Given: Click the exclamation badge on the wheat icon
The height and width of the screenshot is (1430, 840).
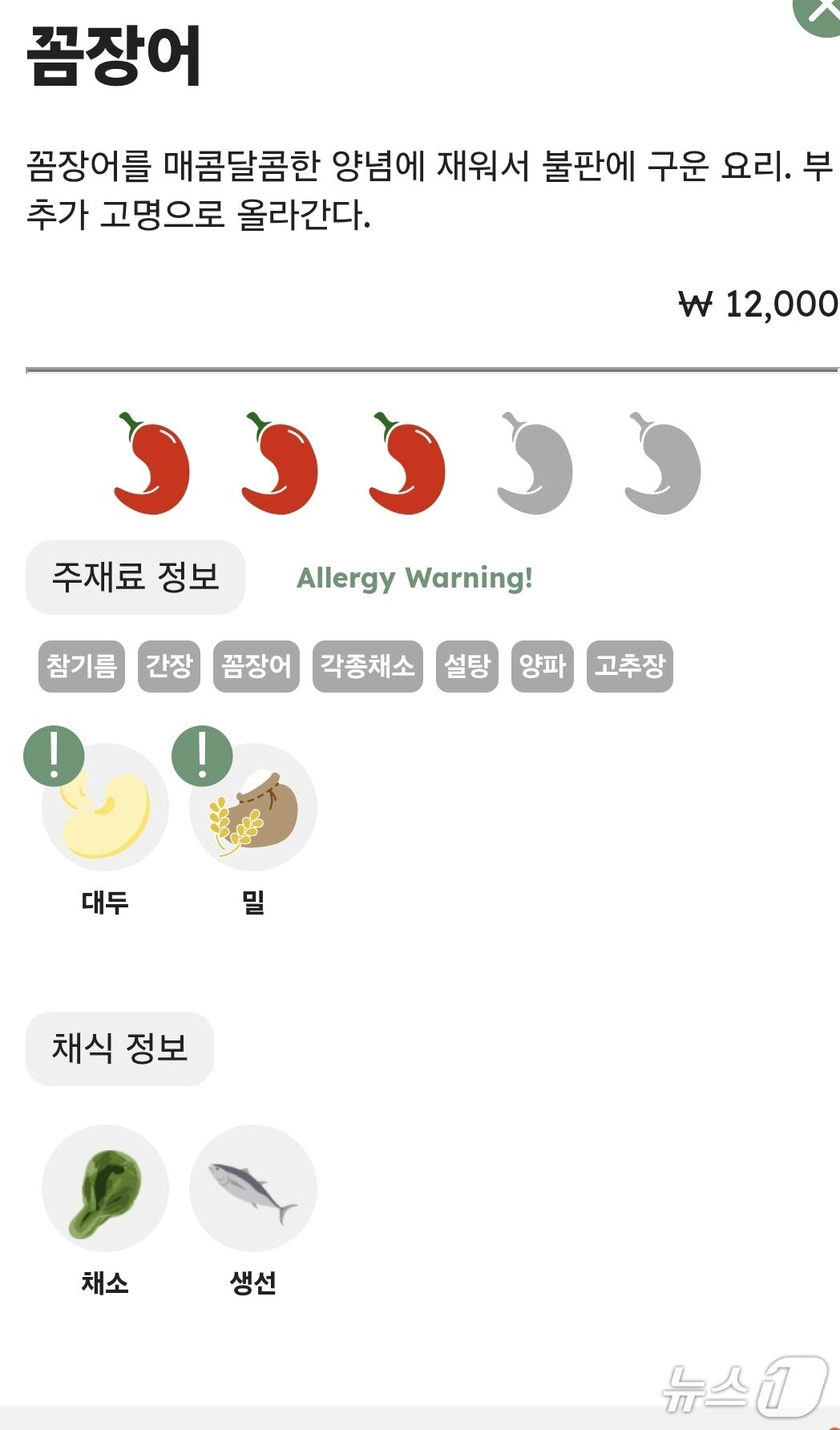Looking at the screenshot, I should [x=204, y=754].
